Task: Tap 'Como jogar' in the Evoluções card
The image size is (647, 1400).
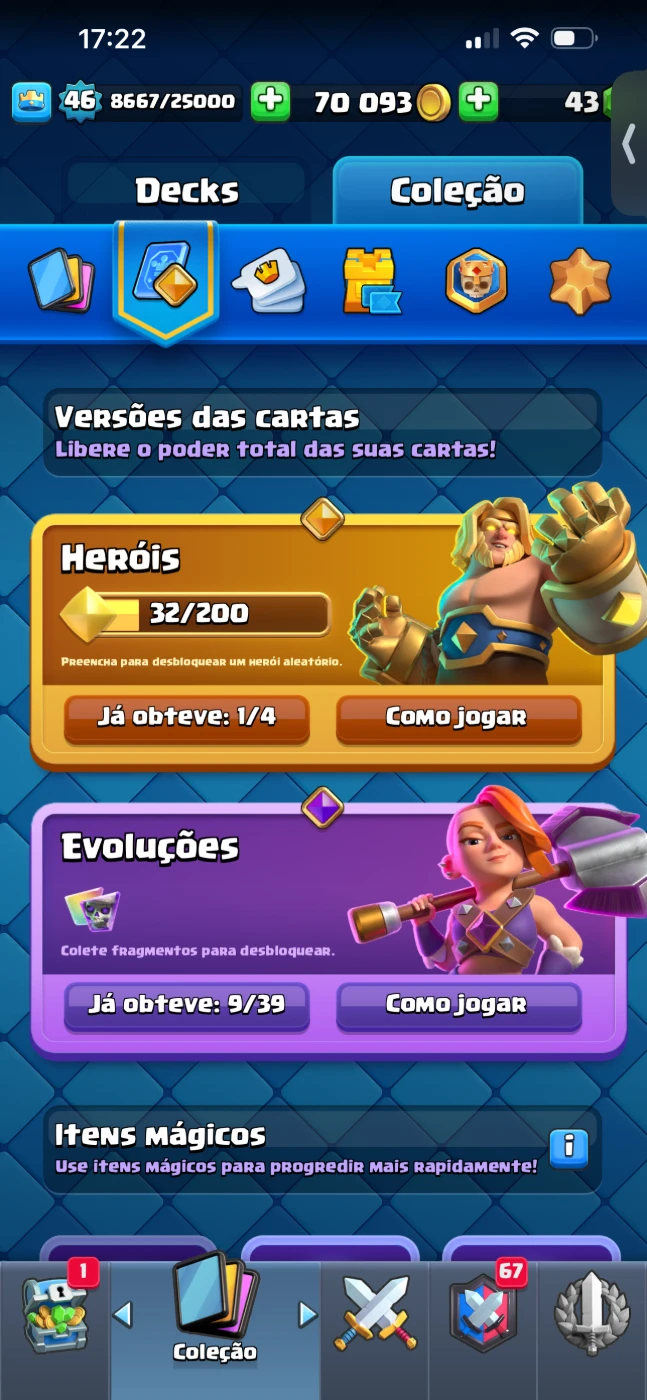Action: [457, 1003]
